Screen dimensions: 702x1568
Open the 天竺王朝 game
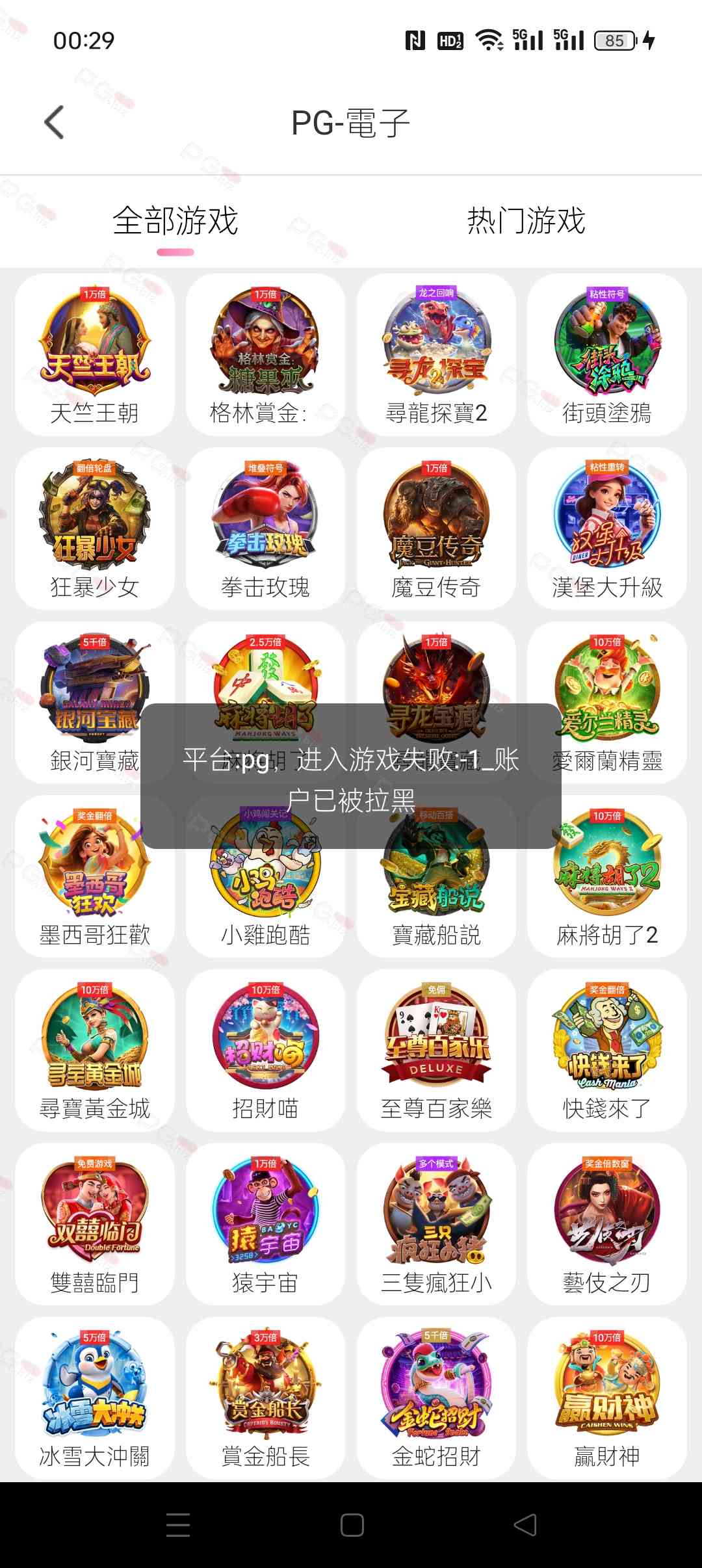pos(95,354)
